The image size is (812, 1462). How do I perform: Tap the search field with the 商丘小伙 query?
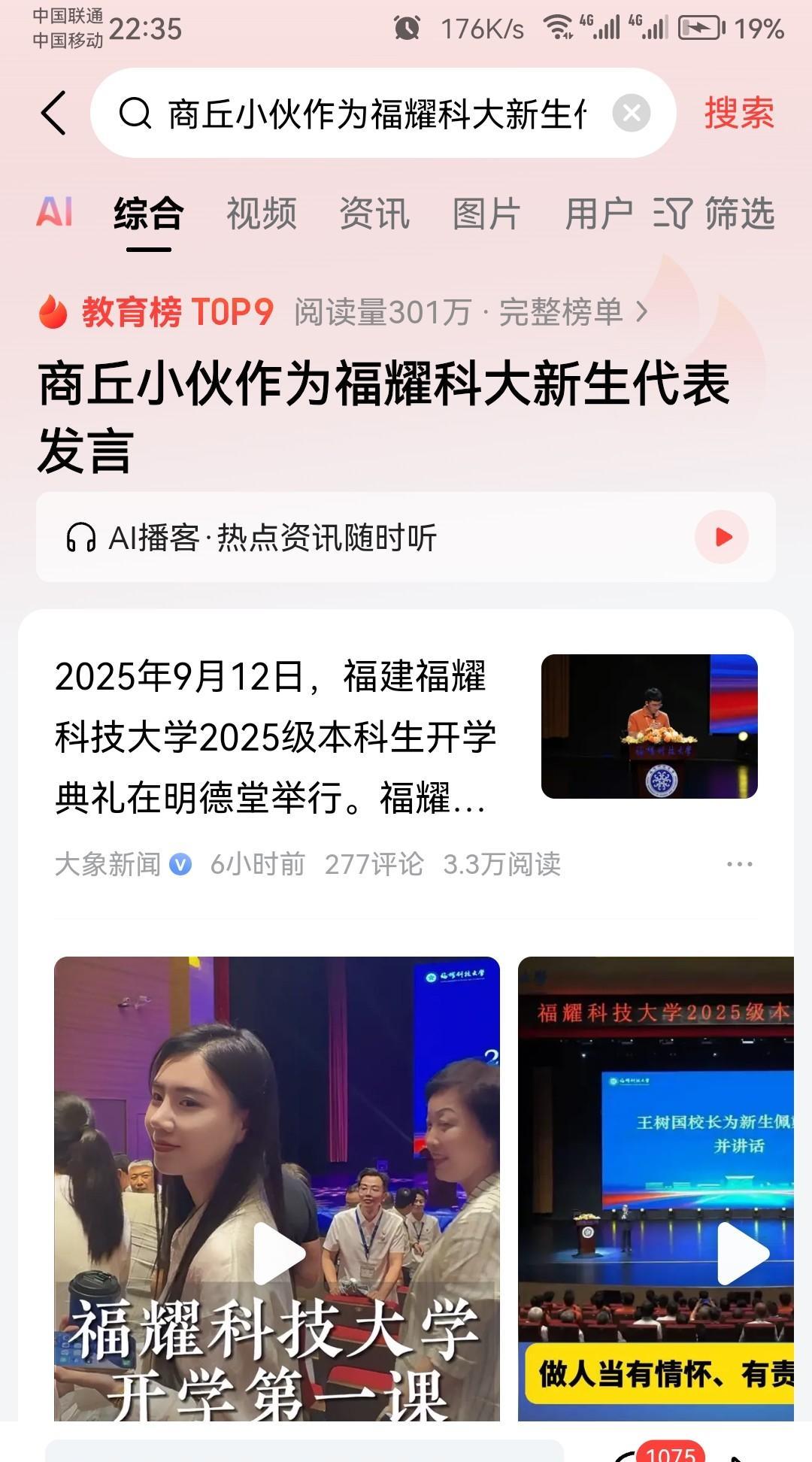[x=376, y=114]
